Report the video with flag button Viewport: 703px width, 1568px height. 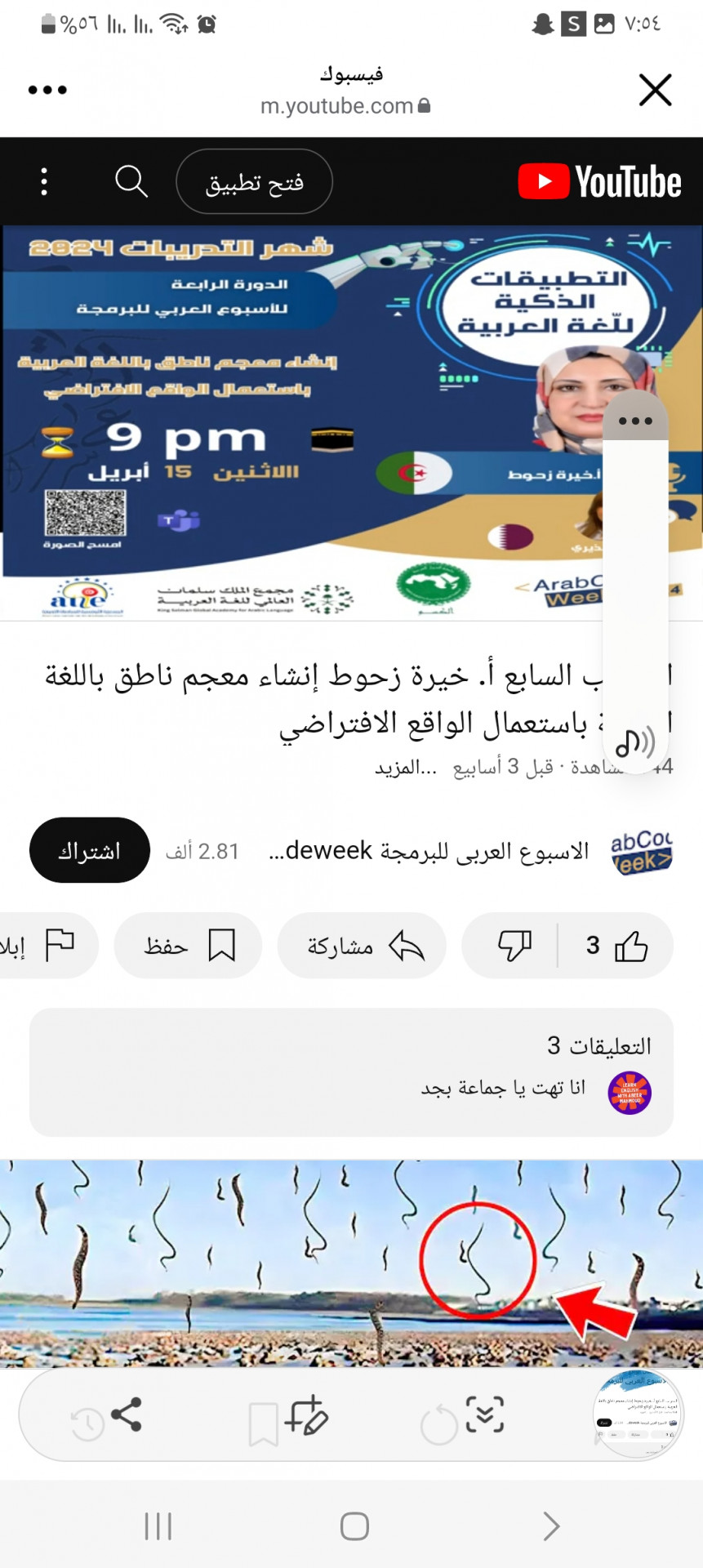pos(49,946)
